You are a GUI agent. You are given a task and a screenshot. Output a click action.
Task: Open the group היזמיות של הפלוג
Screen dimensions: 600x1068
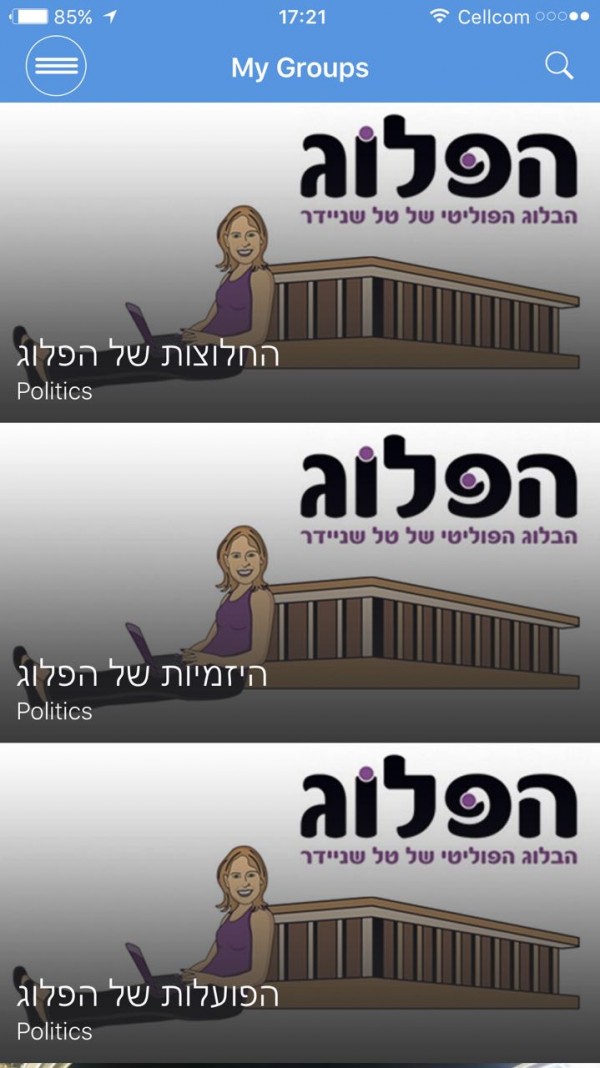click(300, 582)
